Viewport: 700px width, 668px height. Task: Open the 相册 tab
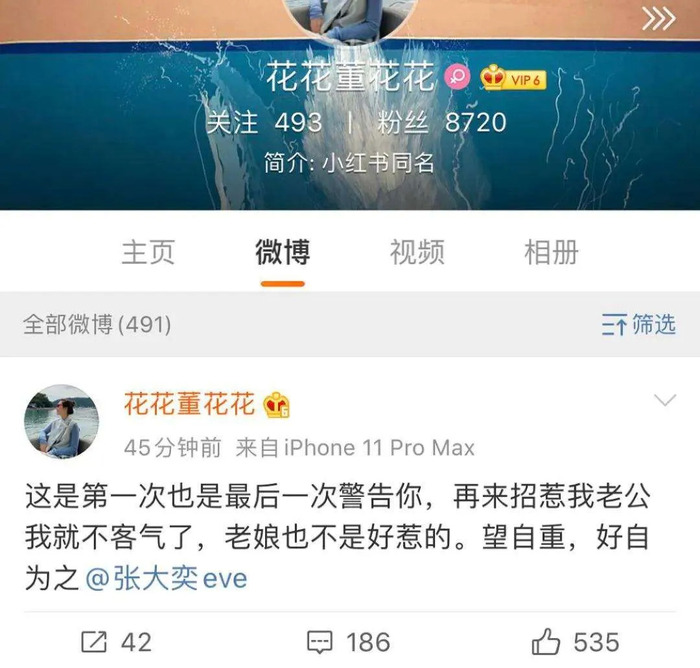point(551,252)
